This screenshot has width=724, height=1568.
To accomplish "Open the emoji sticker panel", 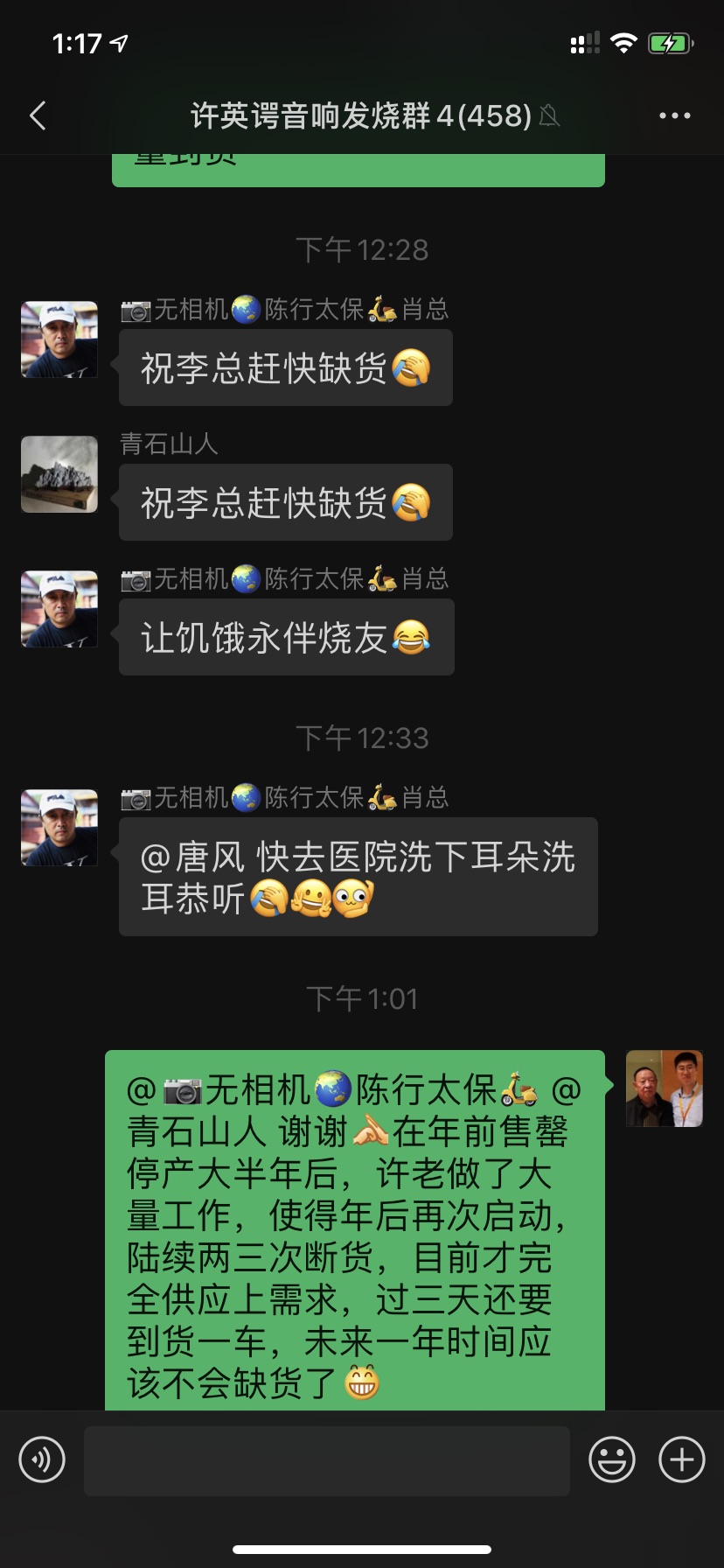I will pos(611,1459).
